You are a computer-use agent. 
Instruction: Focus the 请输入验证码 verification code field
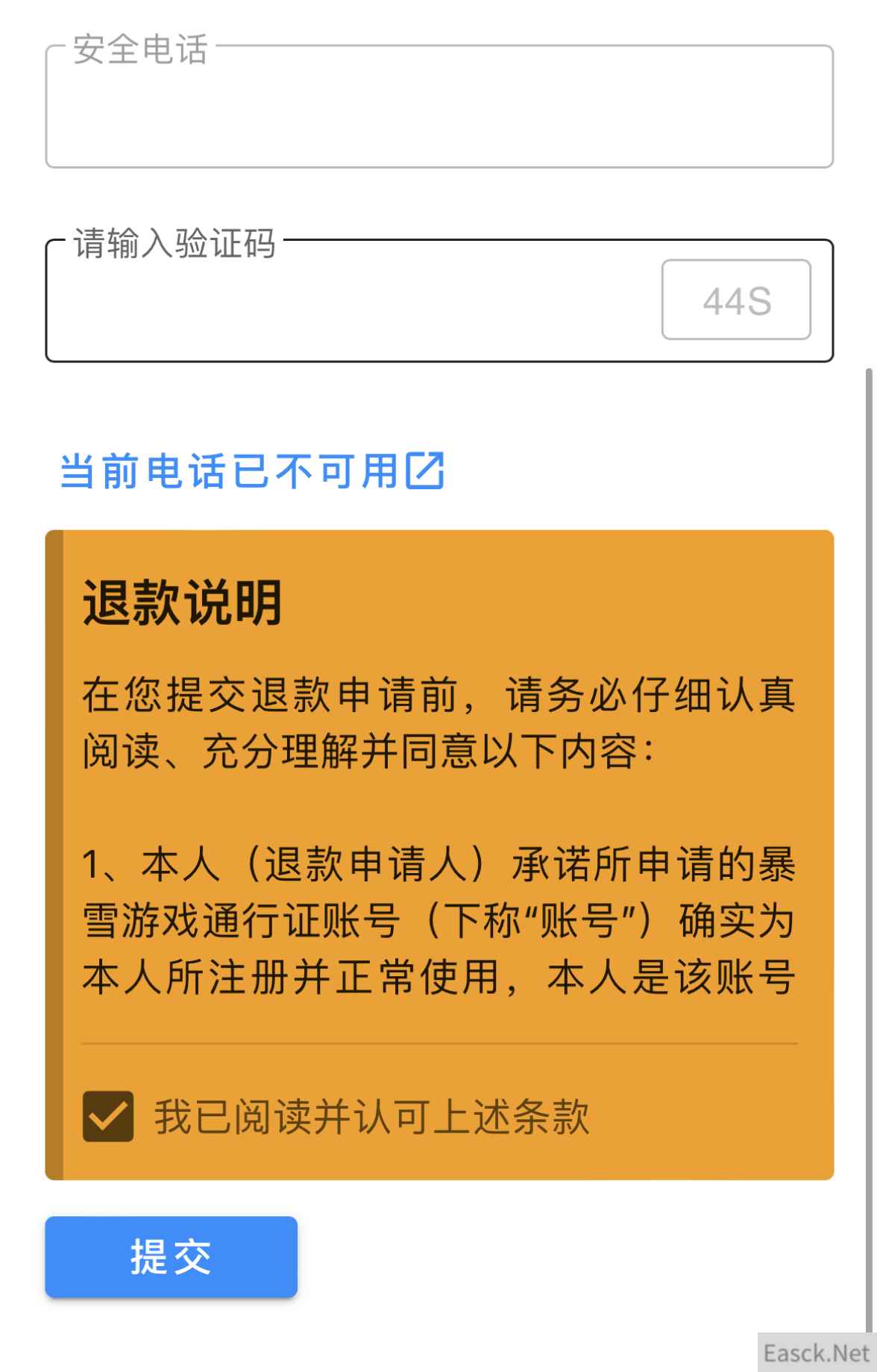[x=351, y=302]
